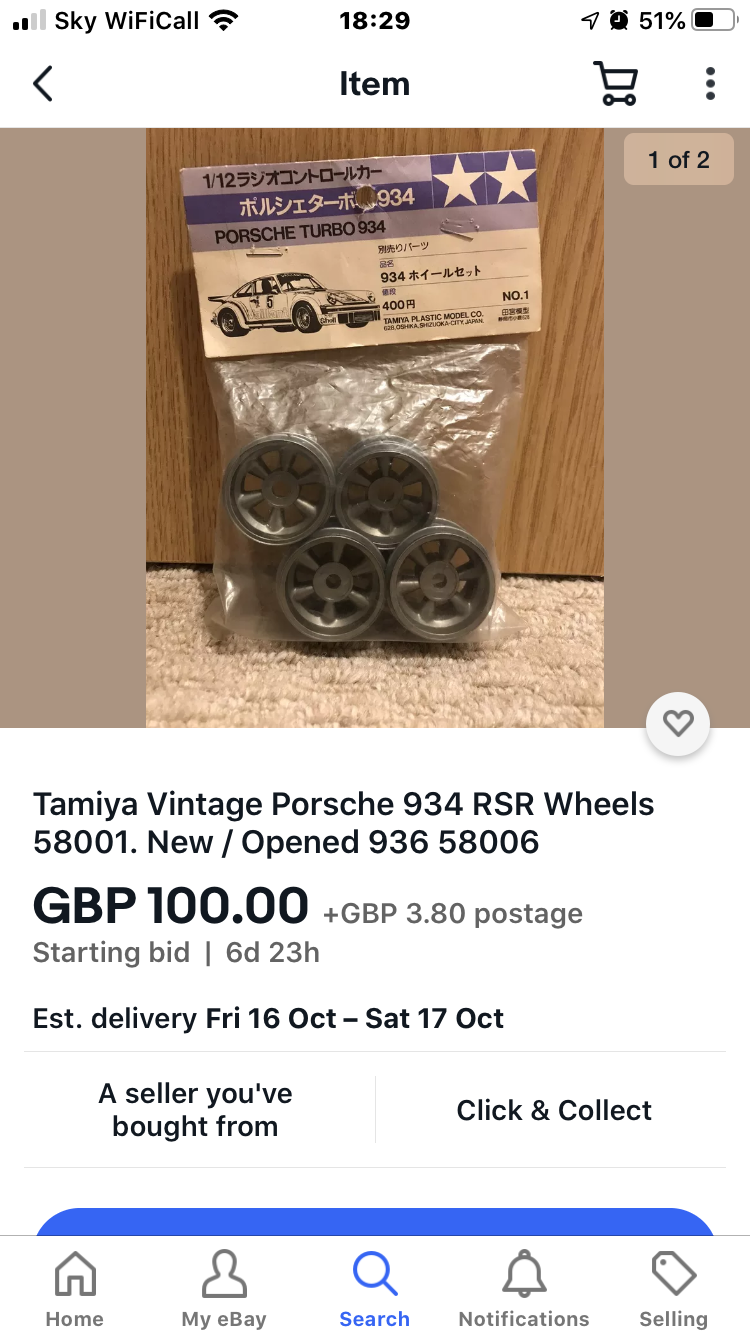Add item to watchlist with heart icon
Image resolution: width=750 pixels, height=1334 pixels.
click(x=678, y=723)
